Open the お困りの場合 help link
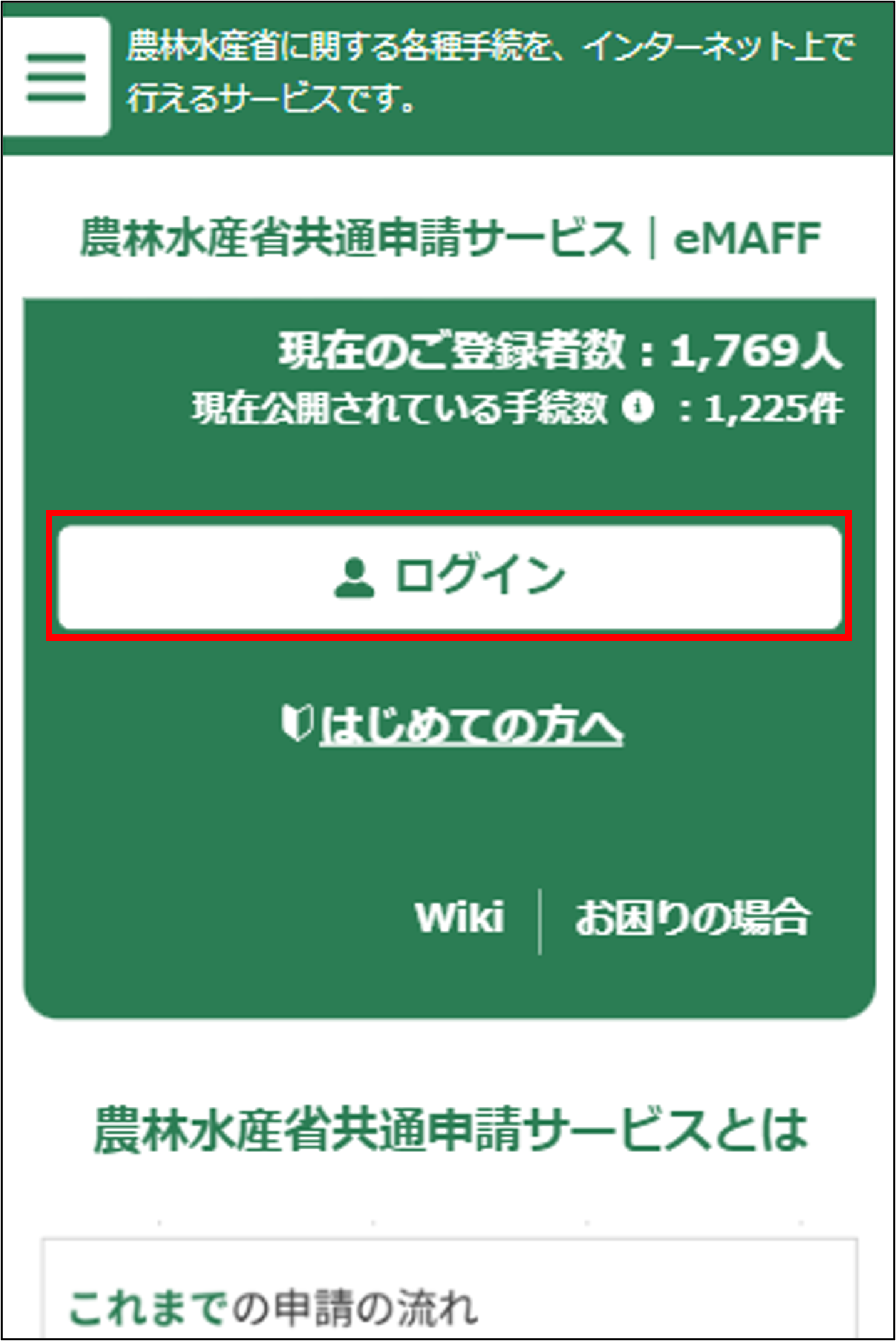Screen dimensions: 896x1341 (692, 918)
